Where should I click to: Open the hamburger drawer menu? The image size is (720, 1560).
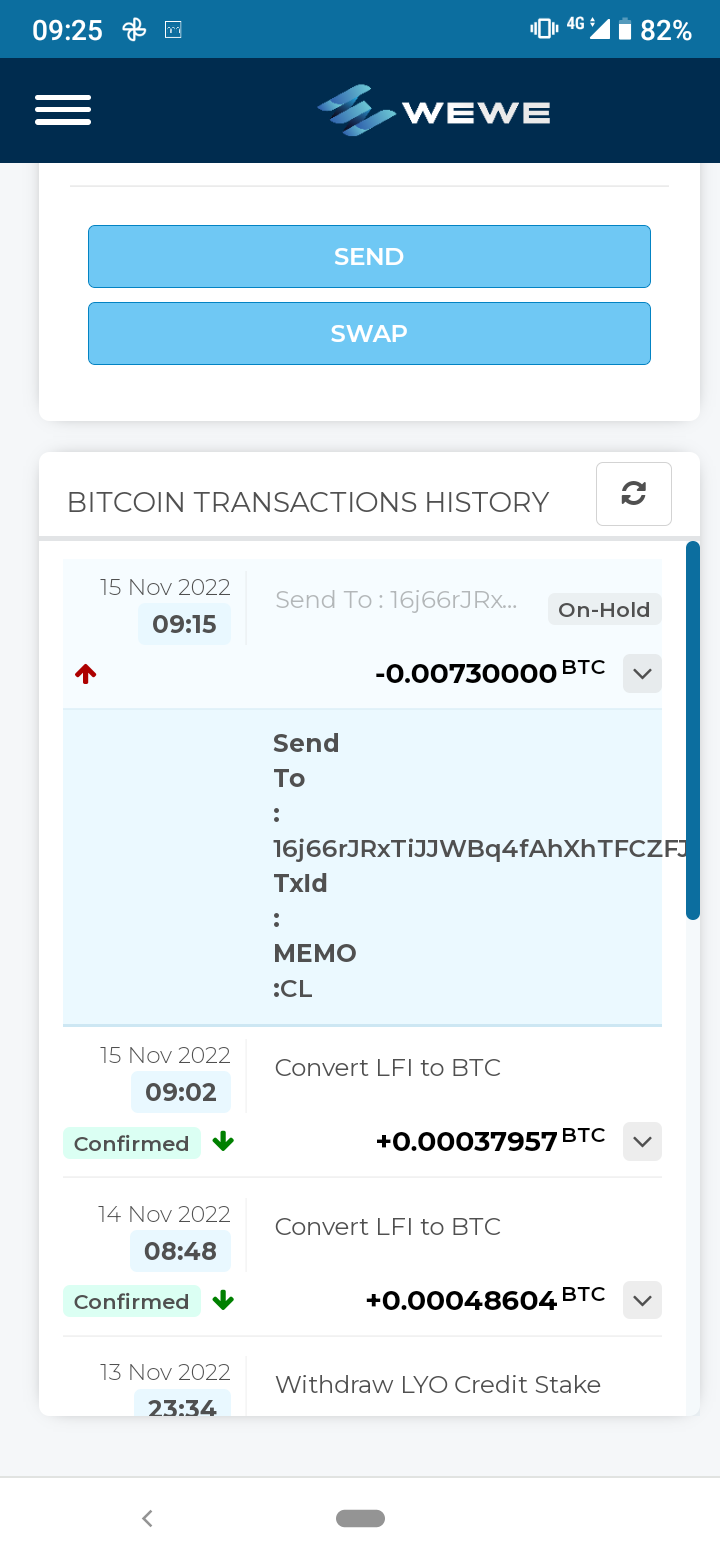click(x=63, y=110)
